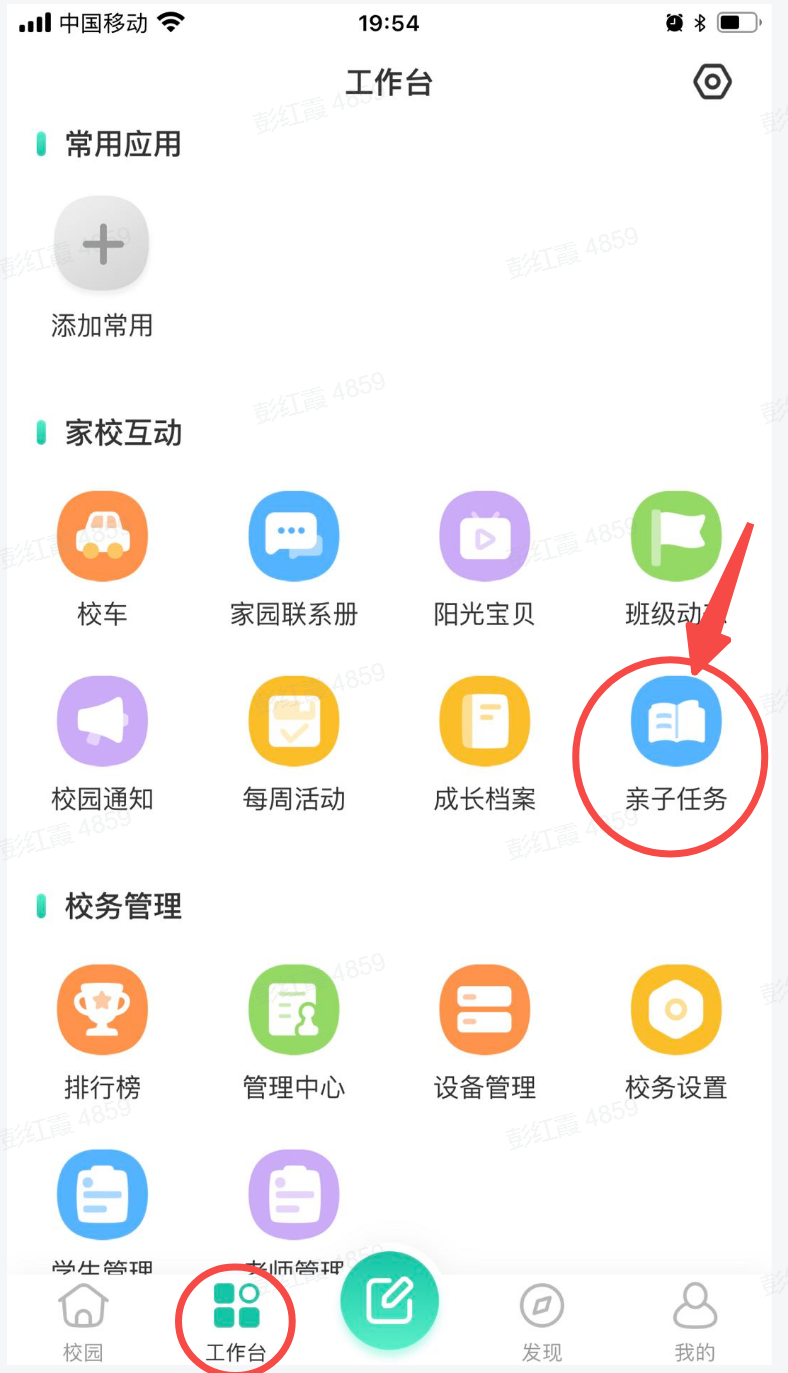Select 亲子任务
This screenshot has height=1373, width=788.
pyautogui.click(x=676, y=722)
